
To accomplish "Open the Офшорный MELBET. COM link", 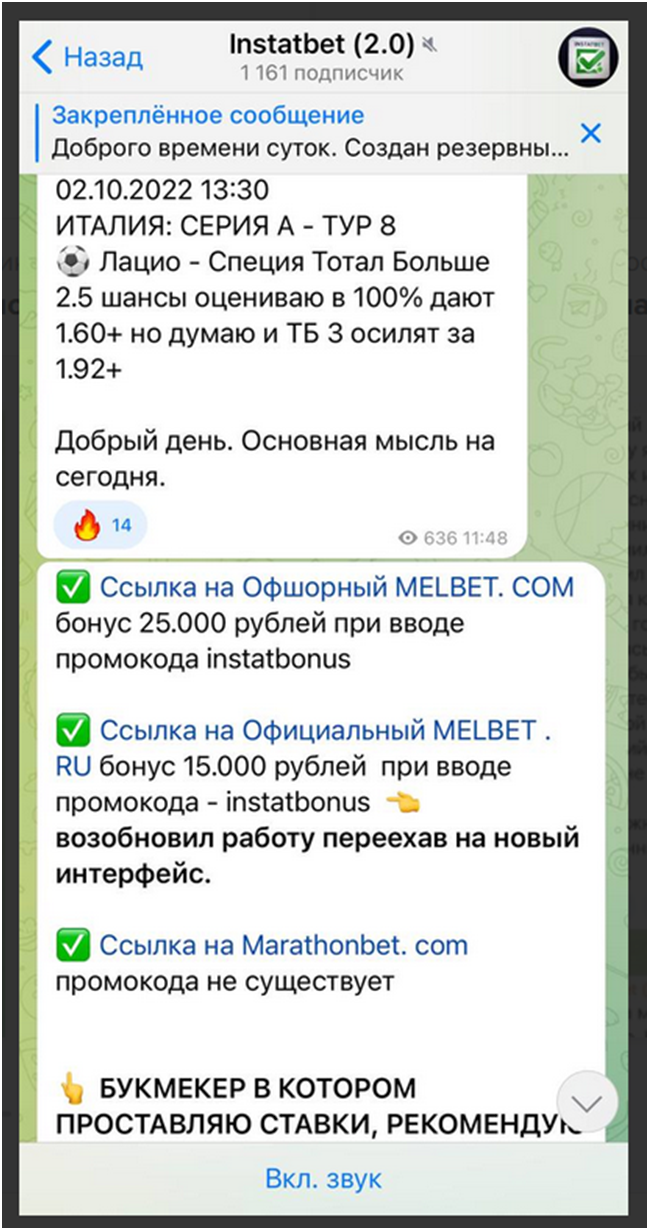I will pyautogui.click(x=337, y=587).
